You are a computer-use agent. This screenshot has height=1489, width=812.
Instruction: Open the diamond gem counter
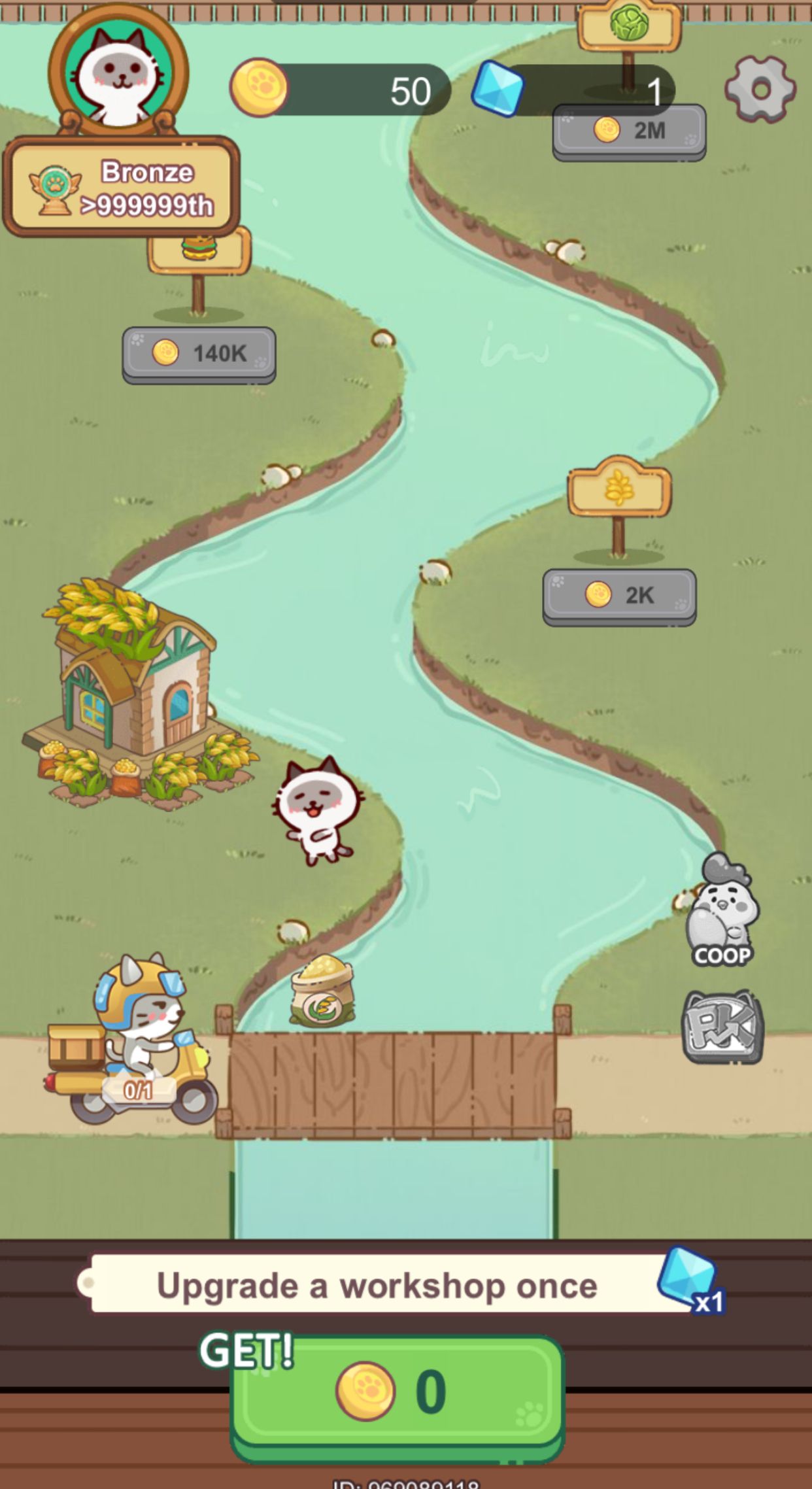[x=575, y=90]
